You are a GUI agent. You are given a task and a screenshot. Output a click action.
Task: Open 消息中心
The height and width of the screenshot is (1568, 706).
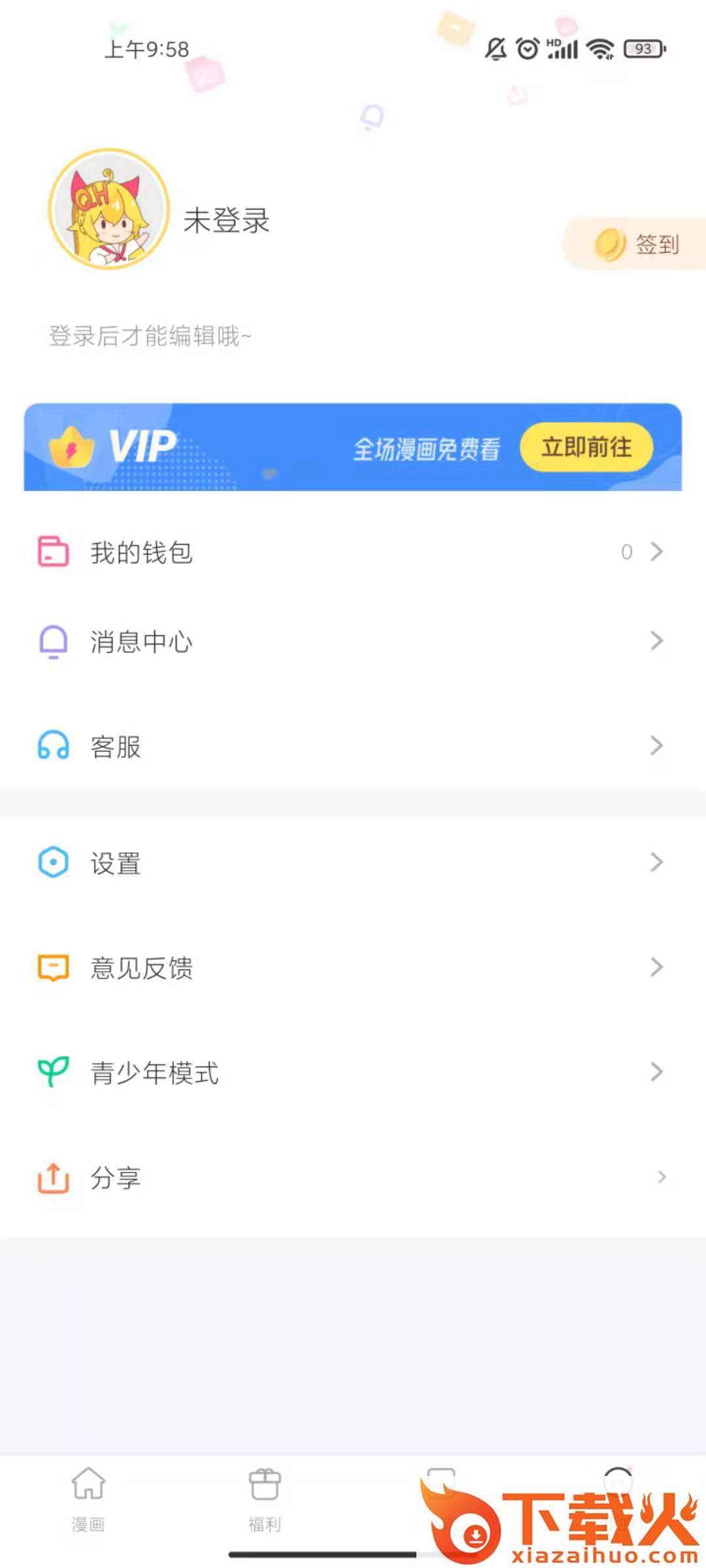(x=353, y=642)
